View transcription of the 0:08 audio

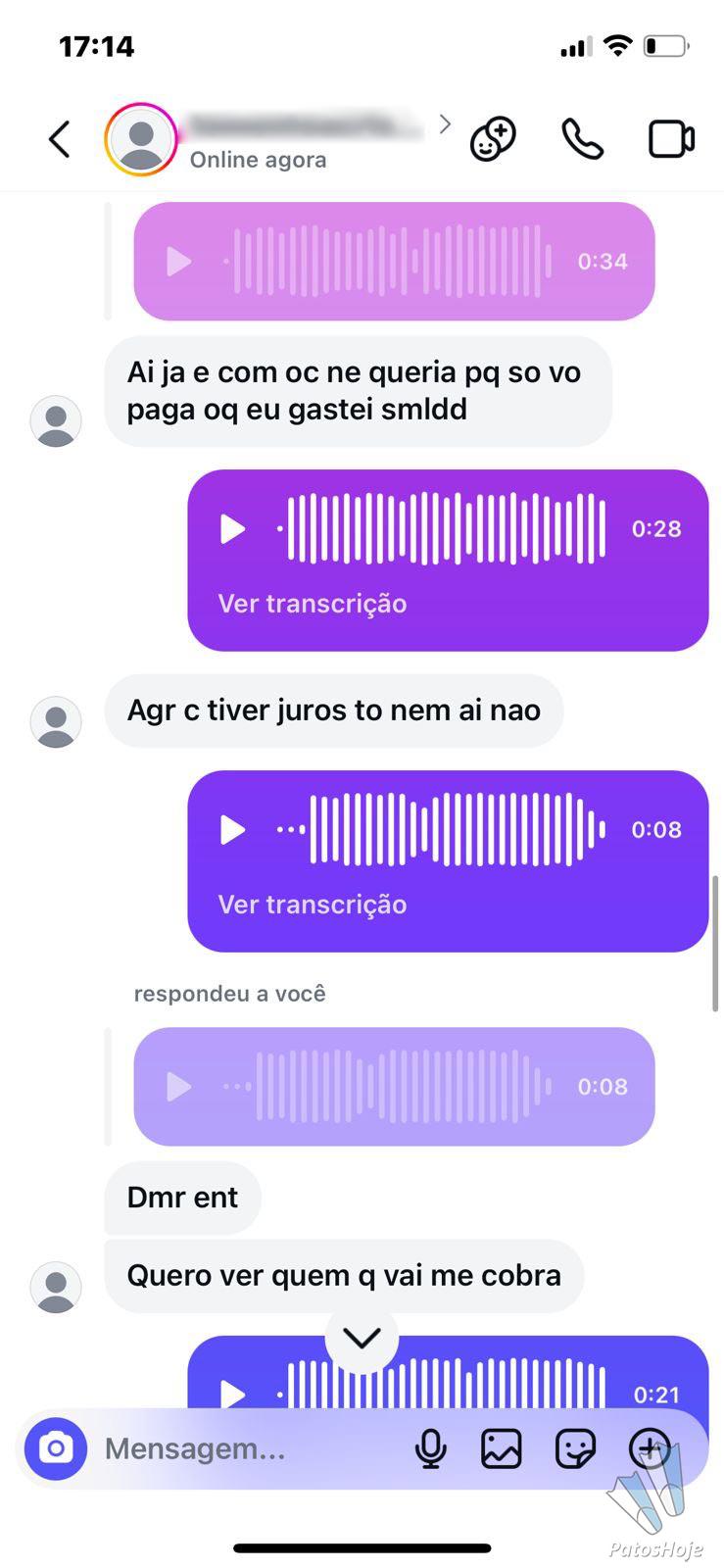point(313,905)
